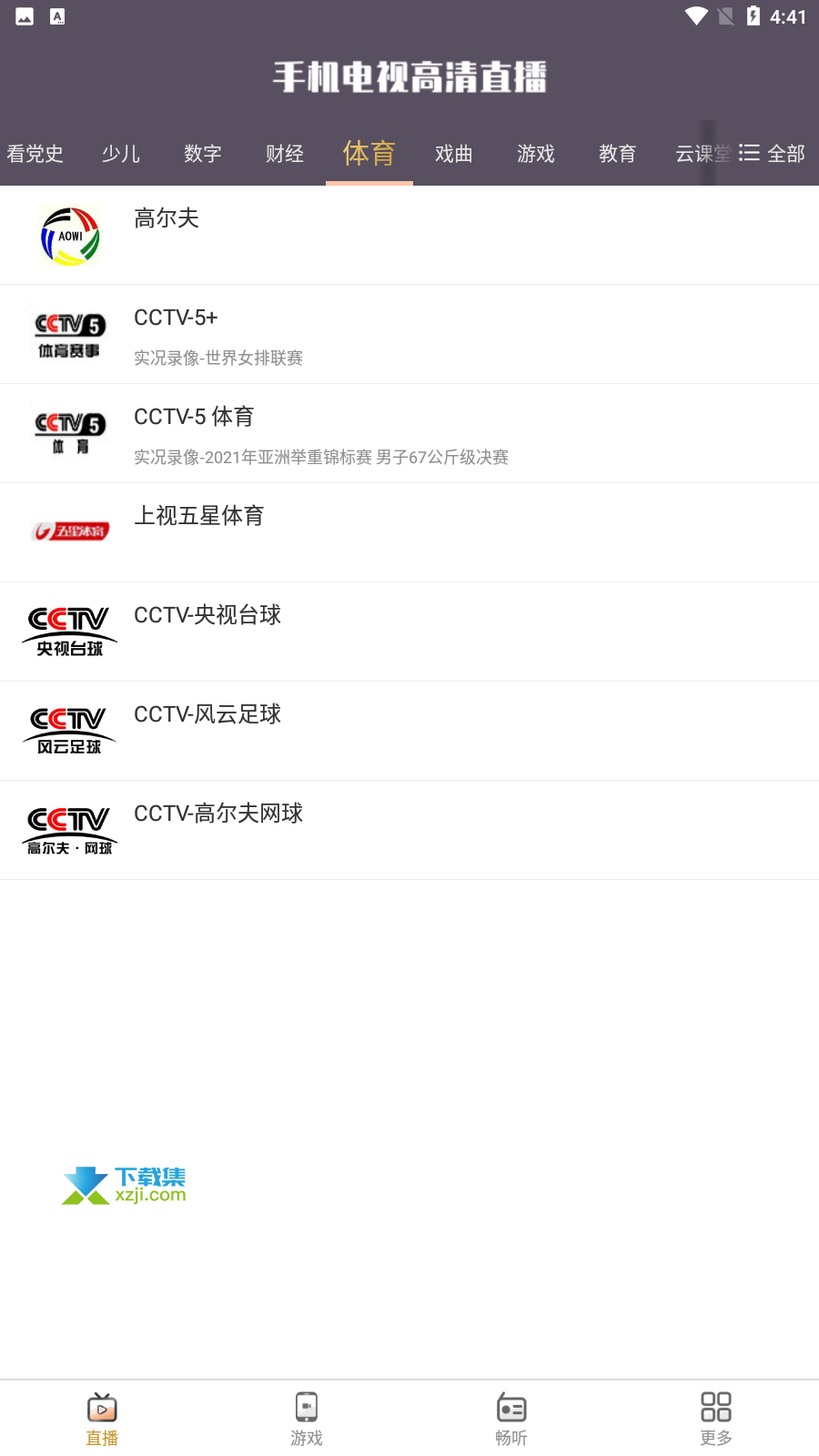The width and height of the screenshot is (819, 1456).
Task: Watch the CCTV-5+ channel
Action: [x=409, y=334]
